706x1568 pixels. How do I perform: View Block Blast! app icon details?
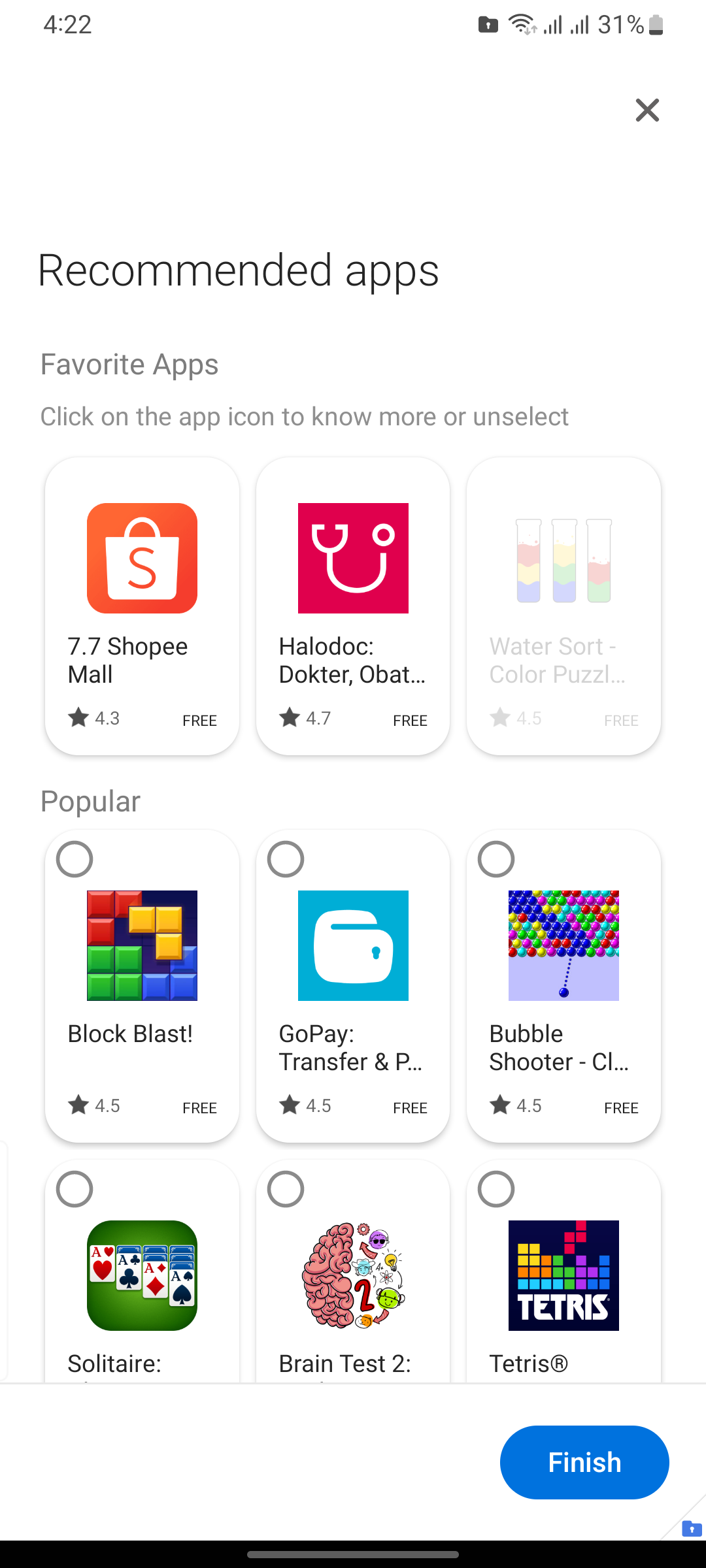click(142, 945)
